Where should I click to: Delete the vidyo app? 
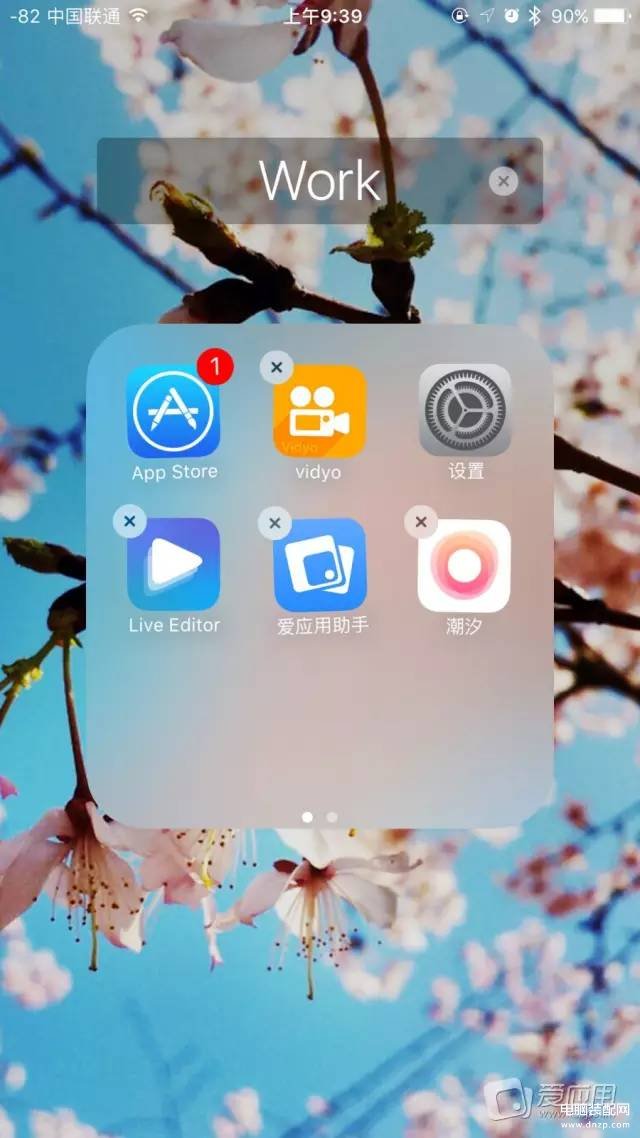276,367
